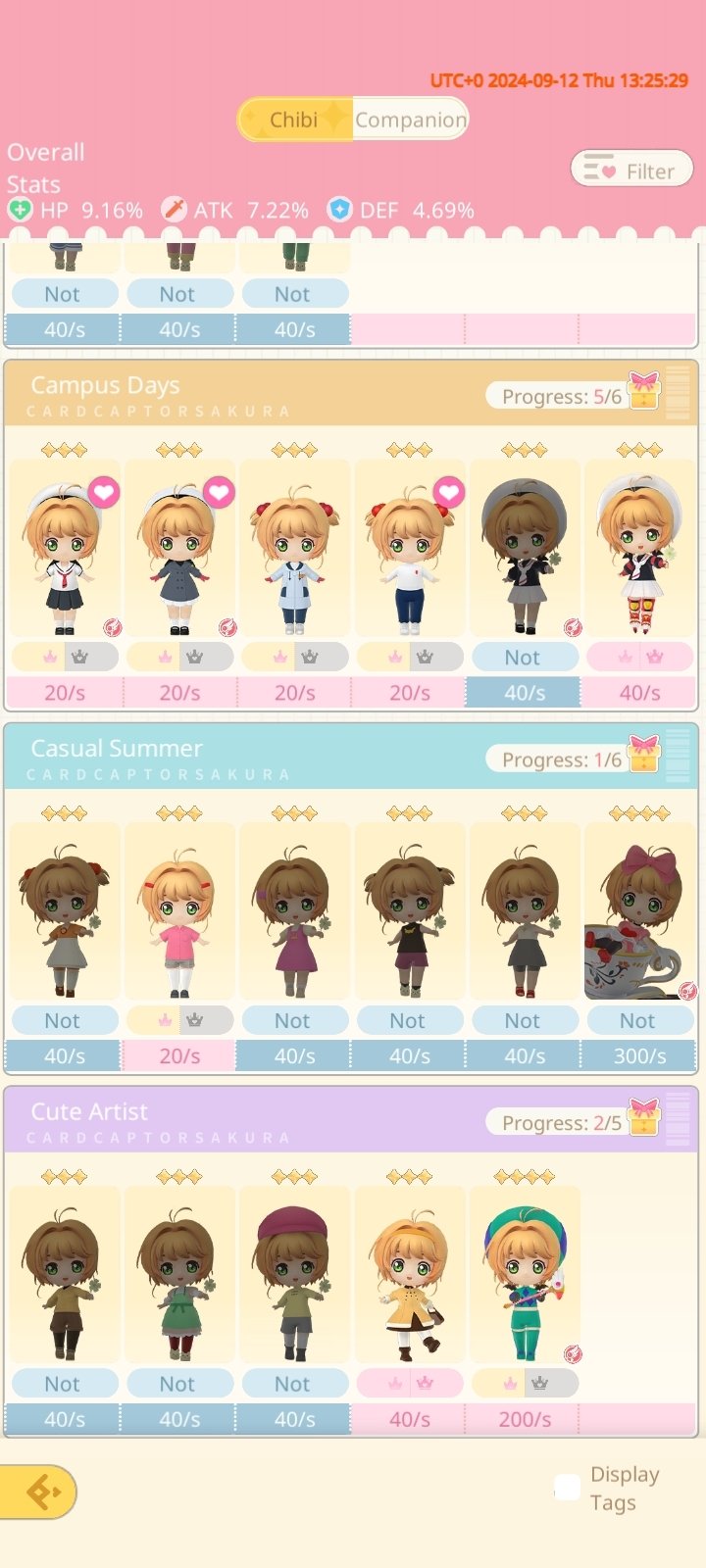Switch to the Companion tab
Viewport: 706px width, 1568px height.
410,120
